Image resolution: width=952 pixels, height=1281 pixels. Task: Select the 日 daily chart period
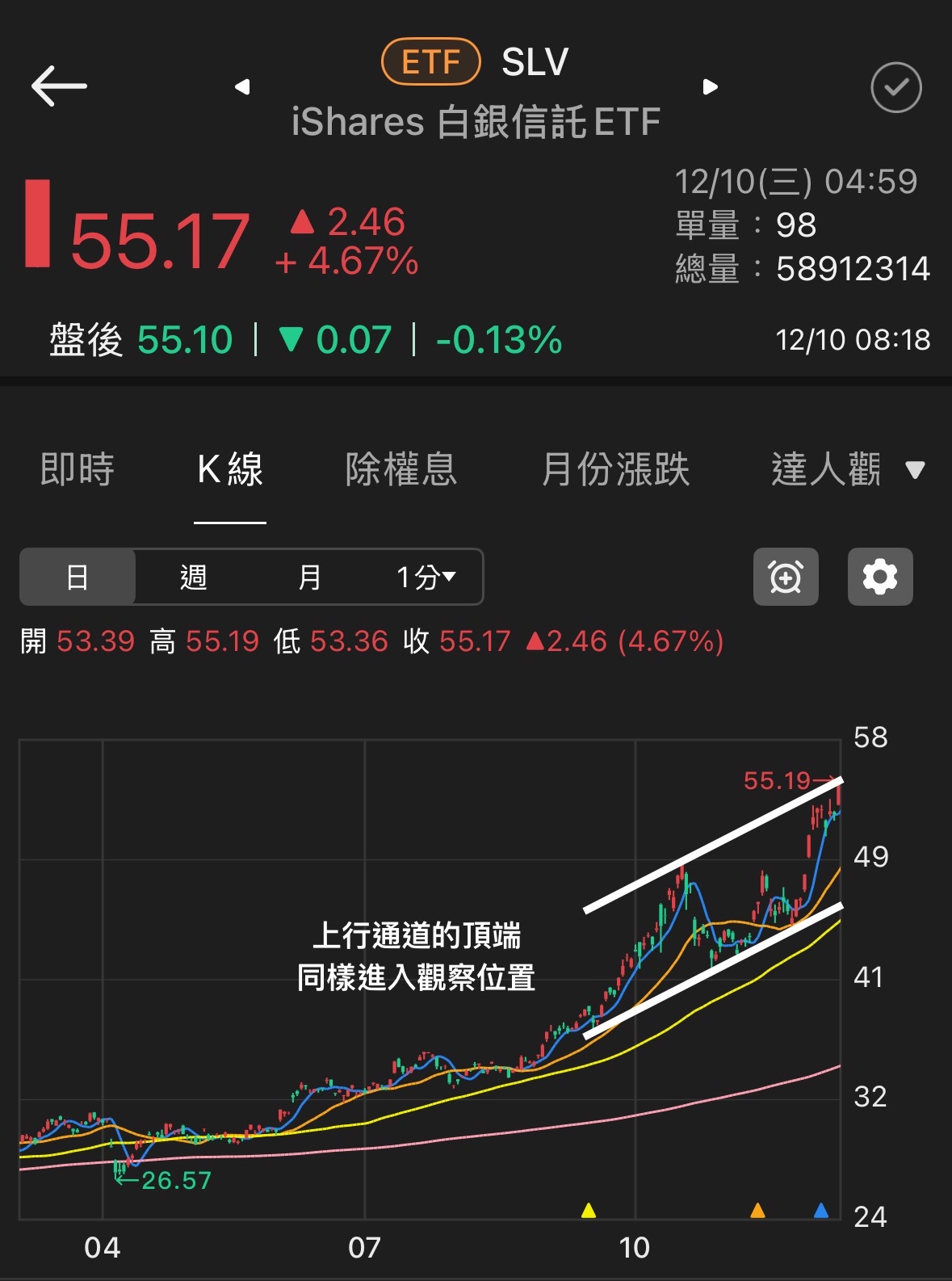click(x=78, y=577)
